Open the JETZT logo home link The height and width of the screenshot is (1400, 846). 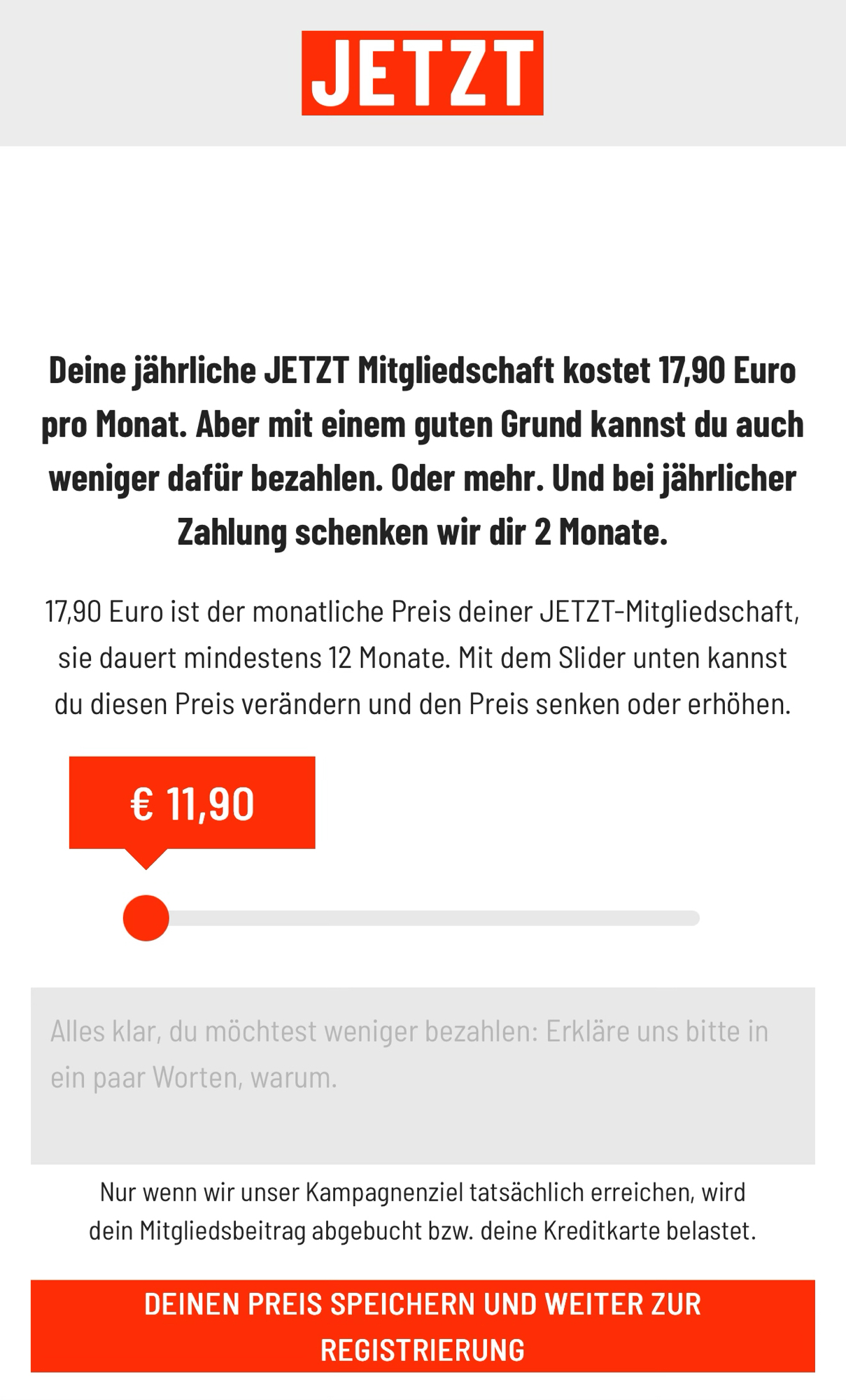pyautogui.click(x=423, y=73)
